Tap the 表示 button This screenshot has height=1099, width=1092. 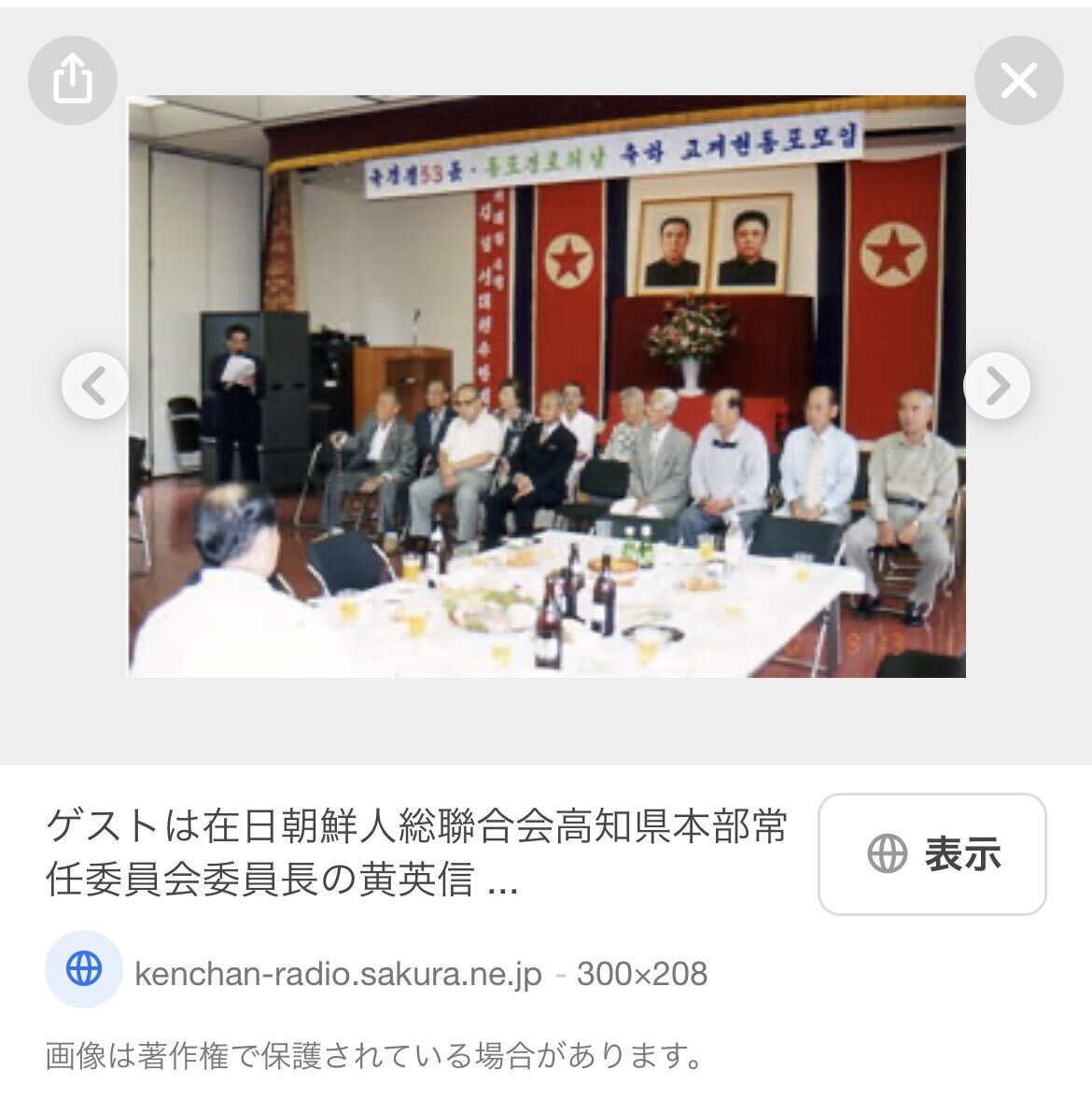pyautogui.click(x=931, y=853)
